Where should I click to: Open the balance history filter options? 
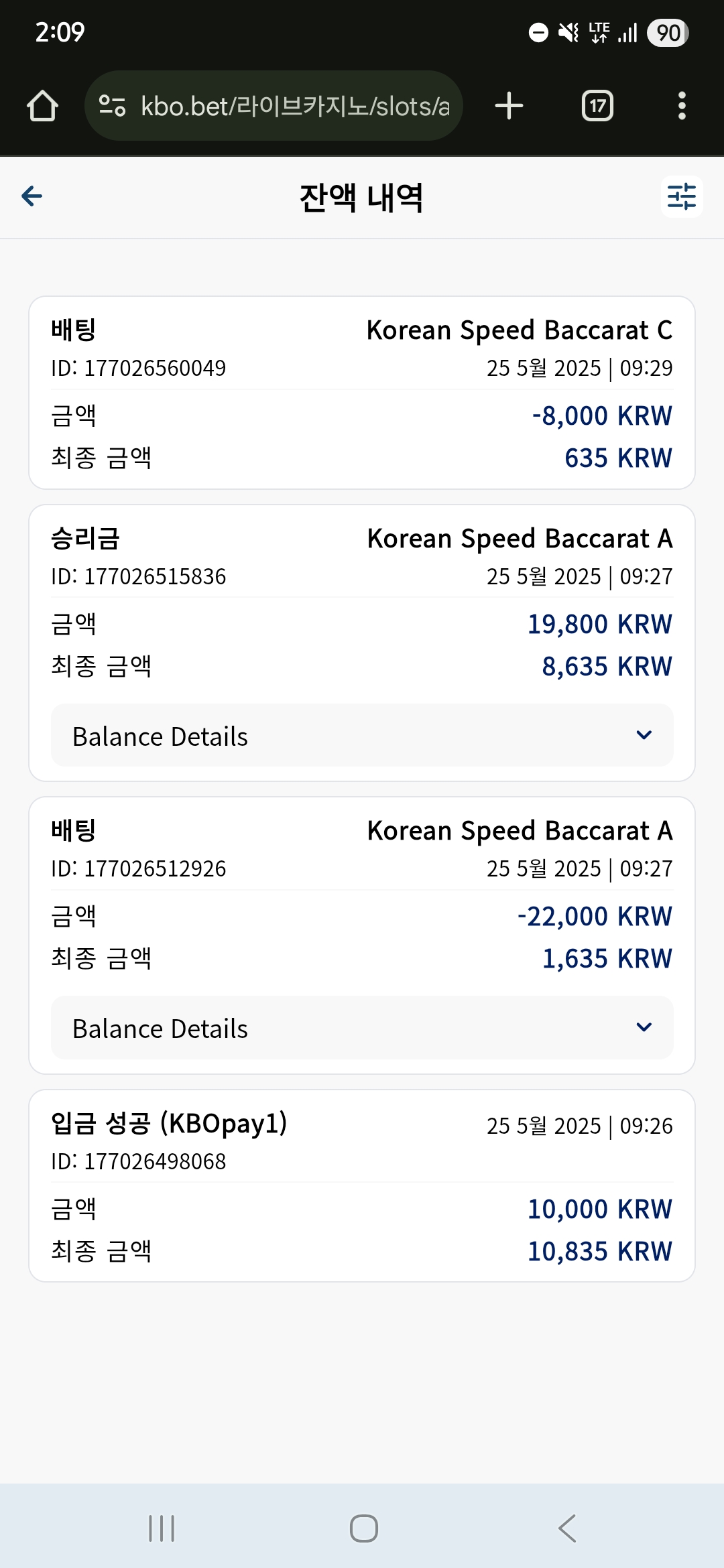point(682,196)
